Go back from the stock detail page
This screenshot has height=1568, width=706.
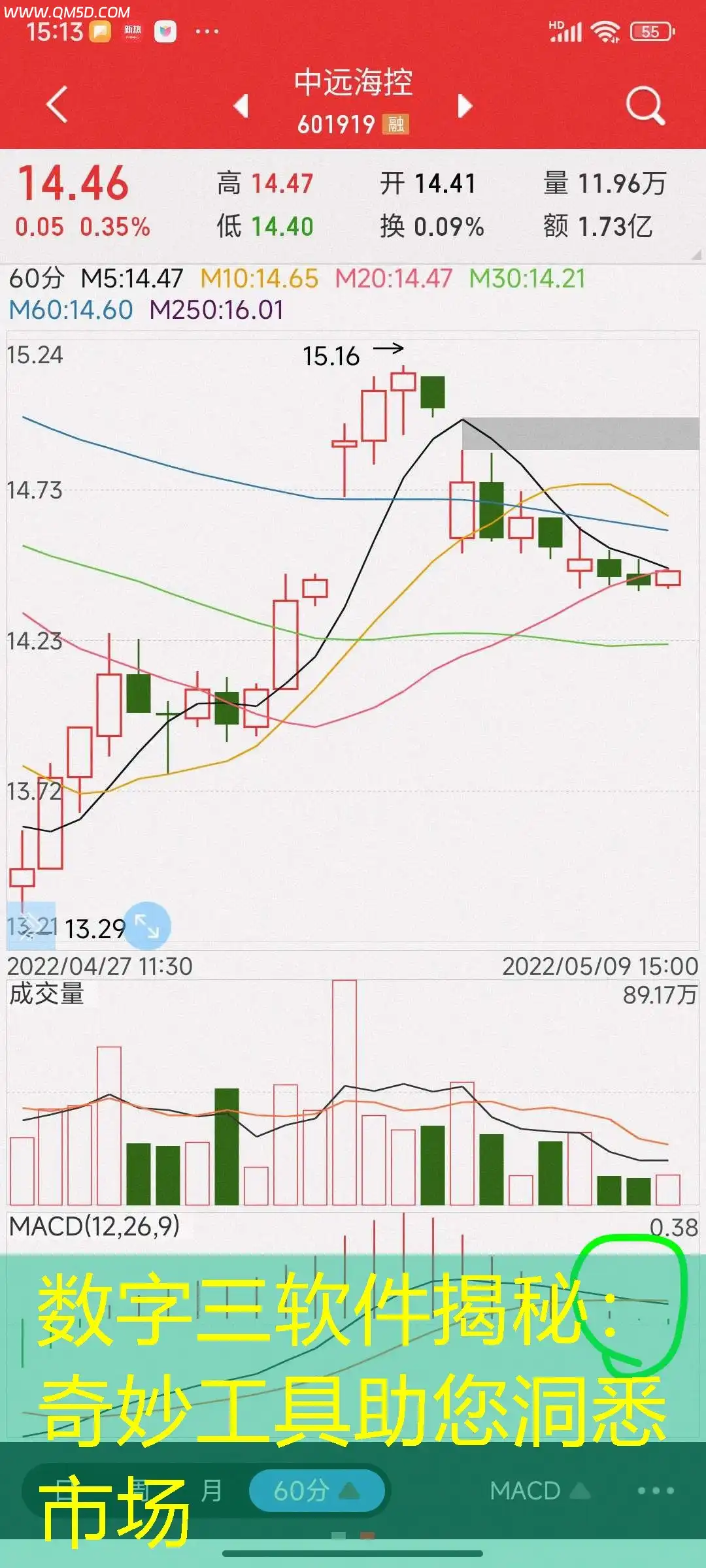pyautogui.click(x=58, y=105)
